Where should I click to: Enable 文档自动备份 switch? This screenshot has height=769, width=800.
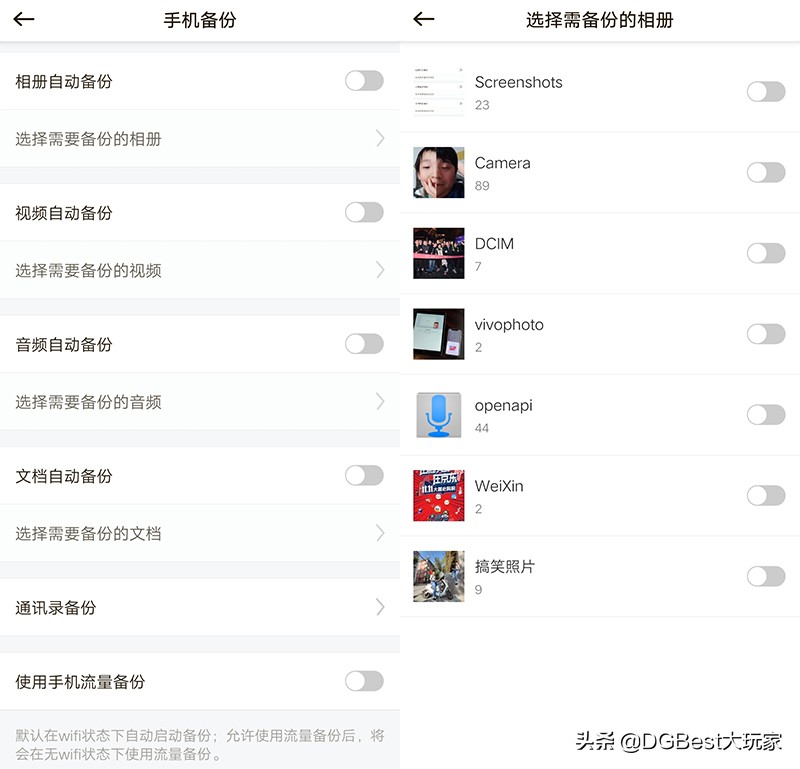click(x=364, y=476)
